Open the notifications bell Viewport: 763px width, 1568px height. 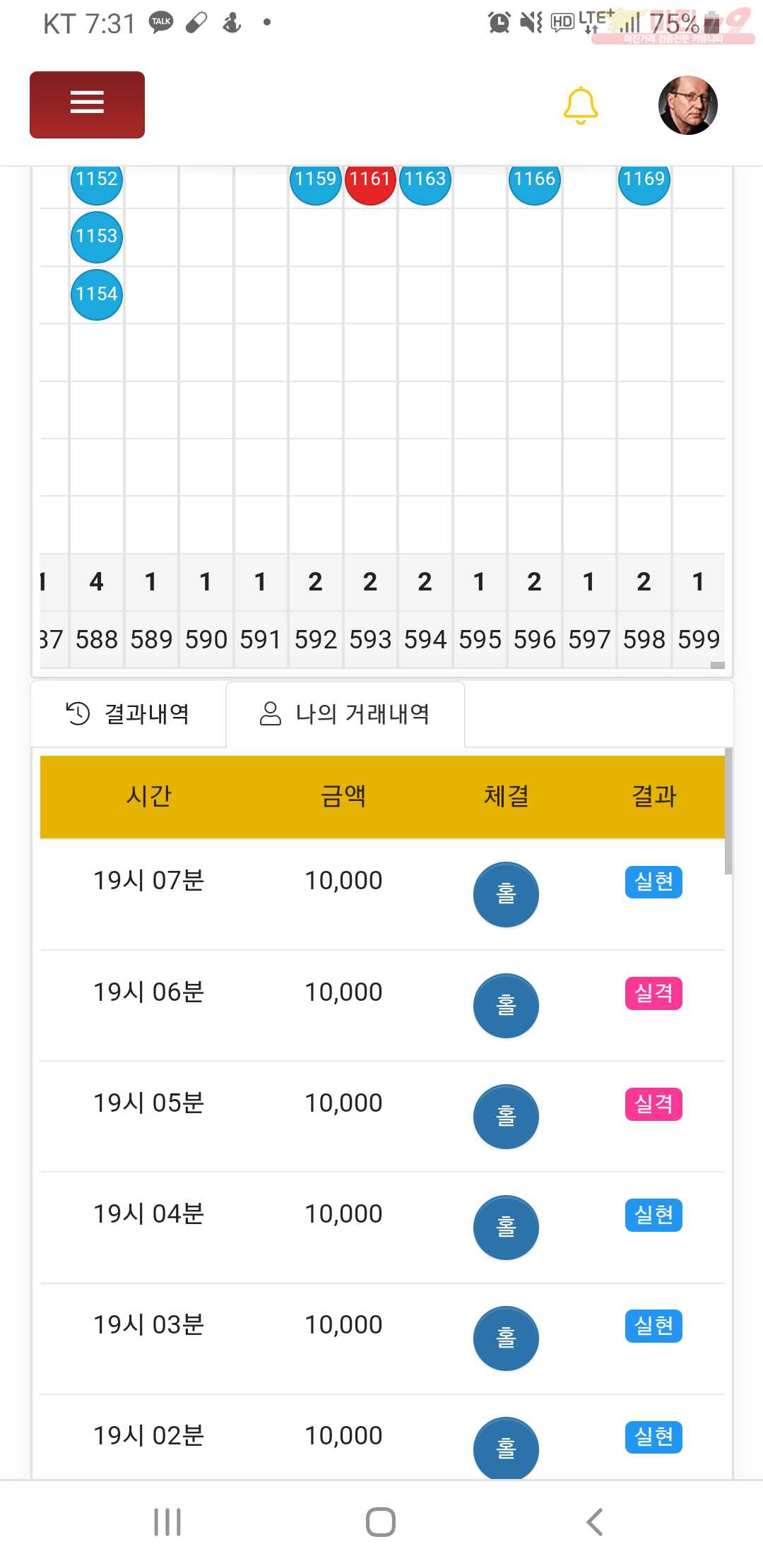(581, 105)
